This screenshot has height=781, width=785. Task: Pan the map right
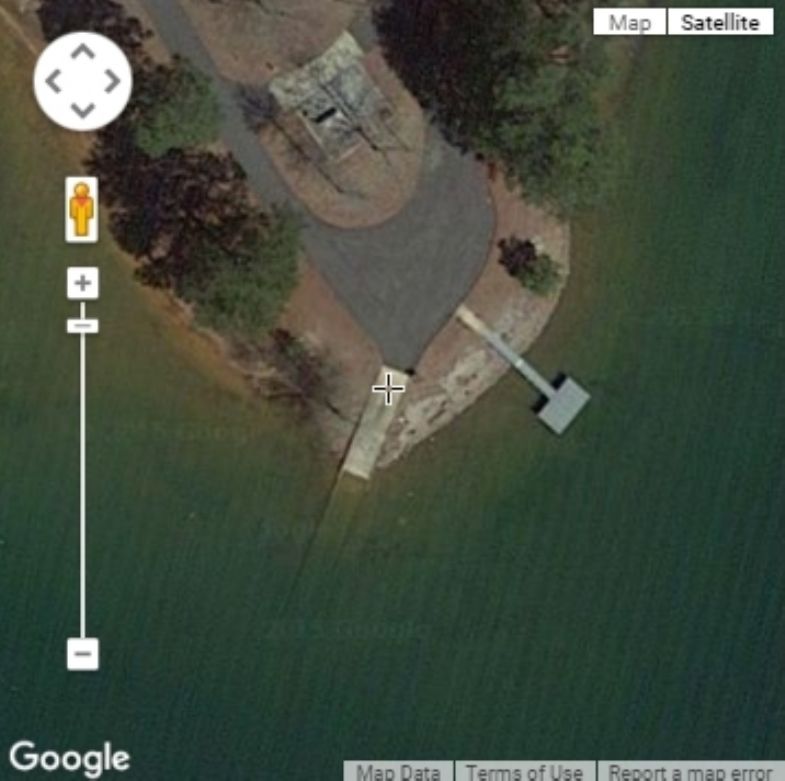tap(112, 81)
